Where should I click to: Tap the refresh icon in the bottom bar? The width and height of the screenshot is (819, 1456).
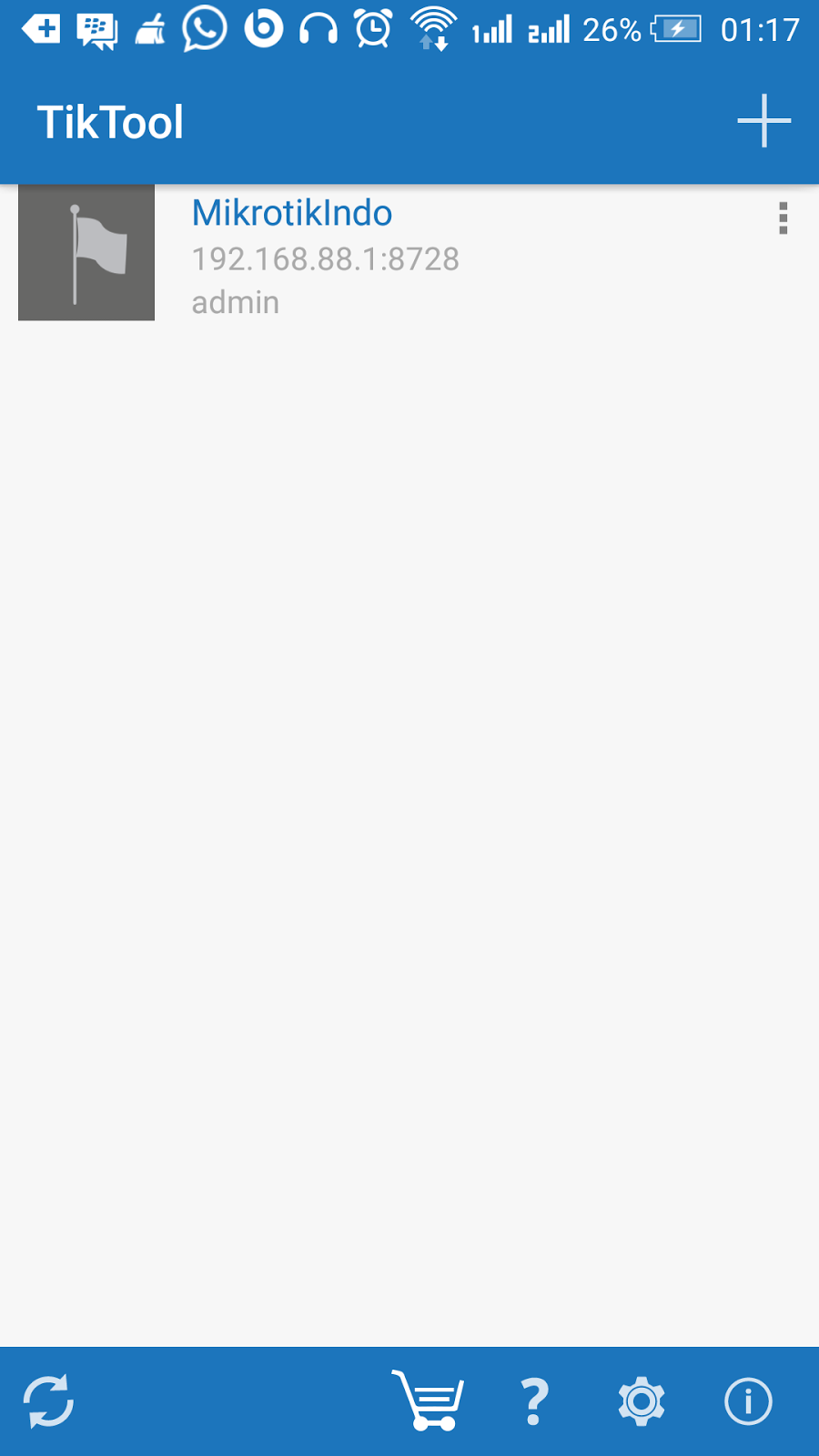click(48, 1401)
